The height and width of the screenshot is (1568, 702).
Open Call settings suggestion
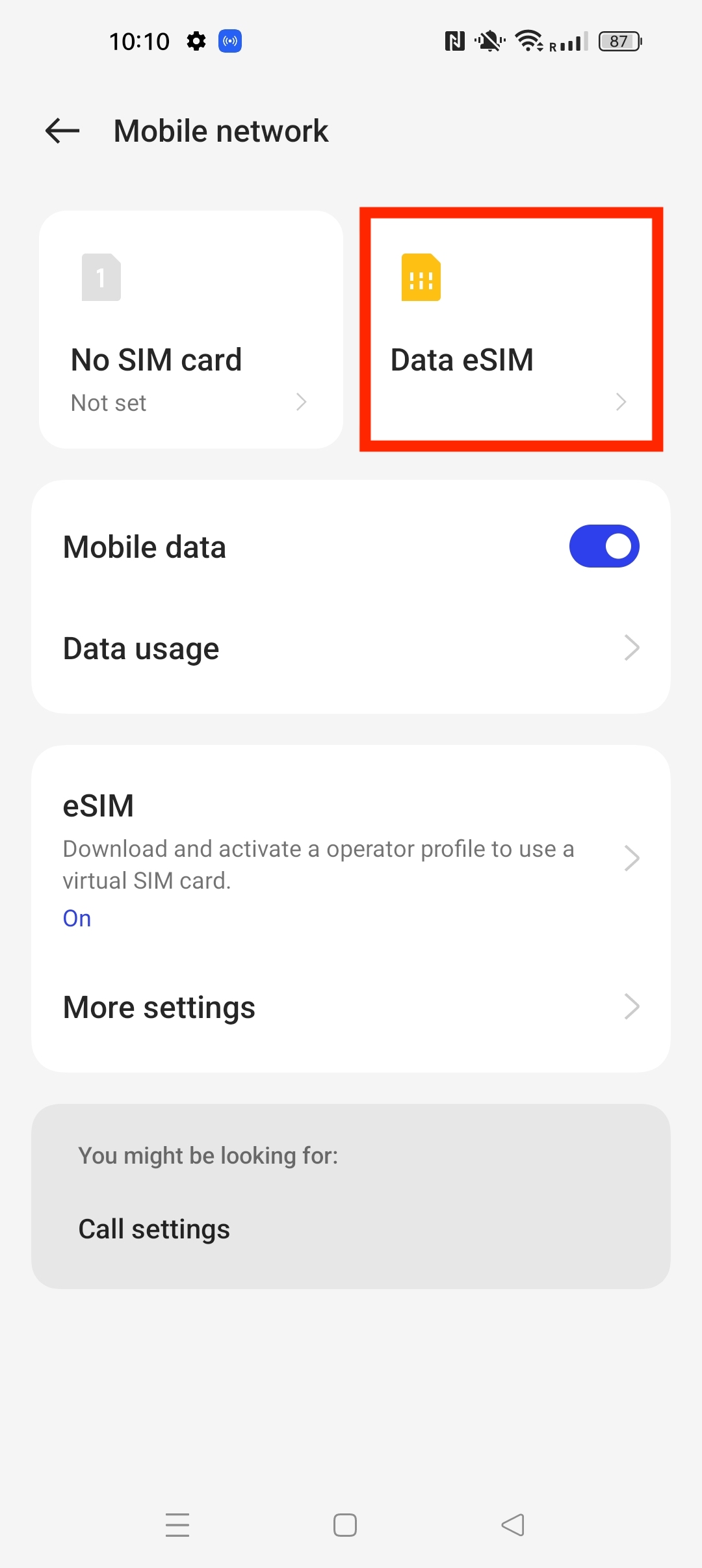click(x=154, y=1228)
